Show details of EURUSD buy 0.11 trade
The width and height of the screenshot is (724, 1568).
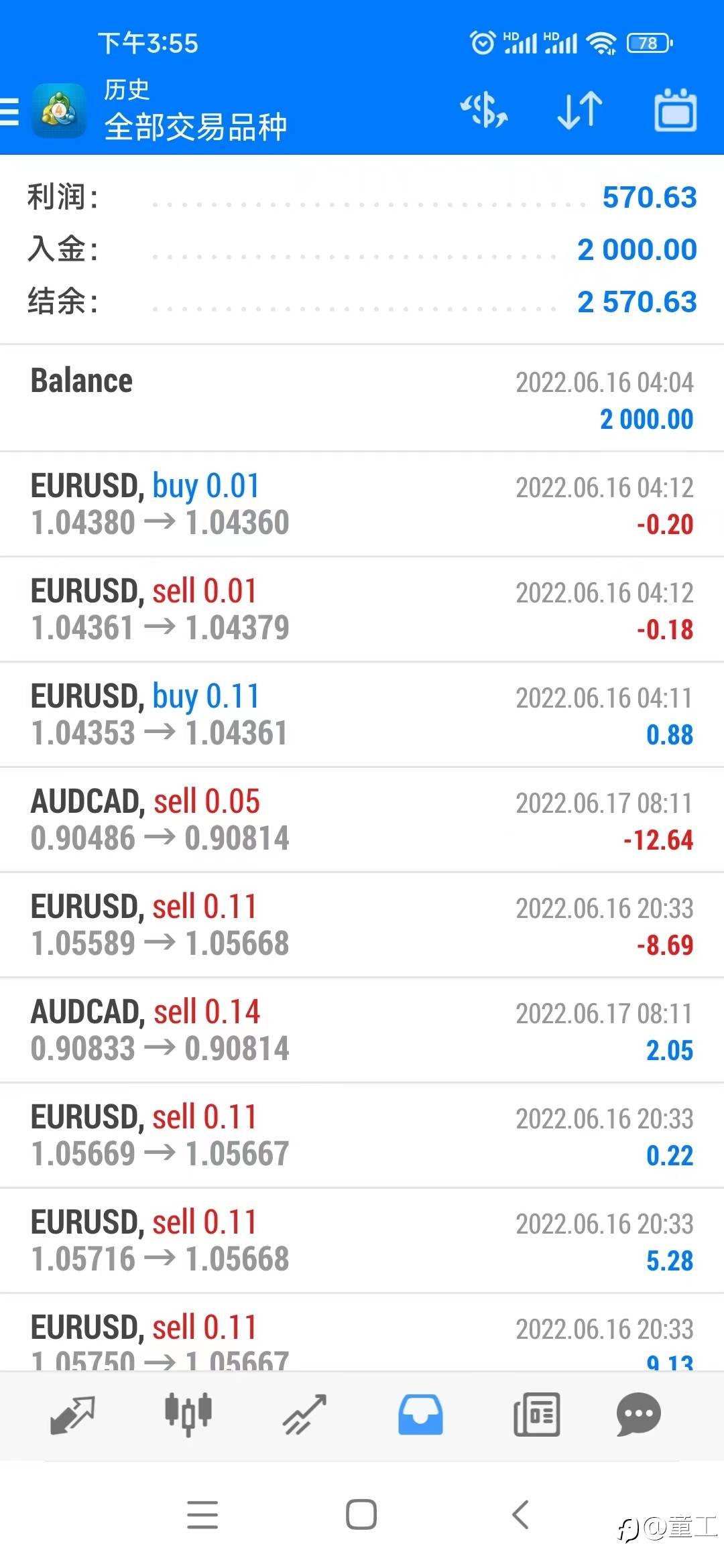click(x=362, y=714)
